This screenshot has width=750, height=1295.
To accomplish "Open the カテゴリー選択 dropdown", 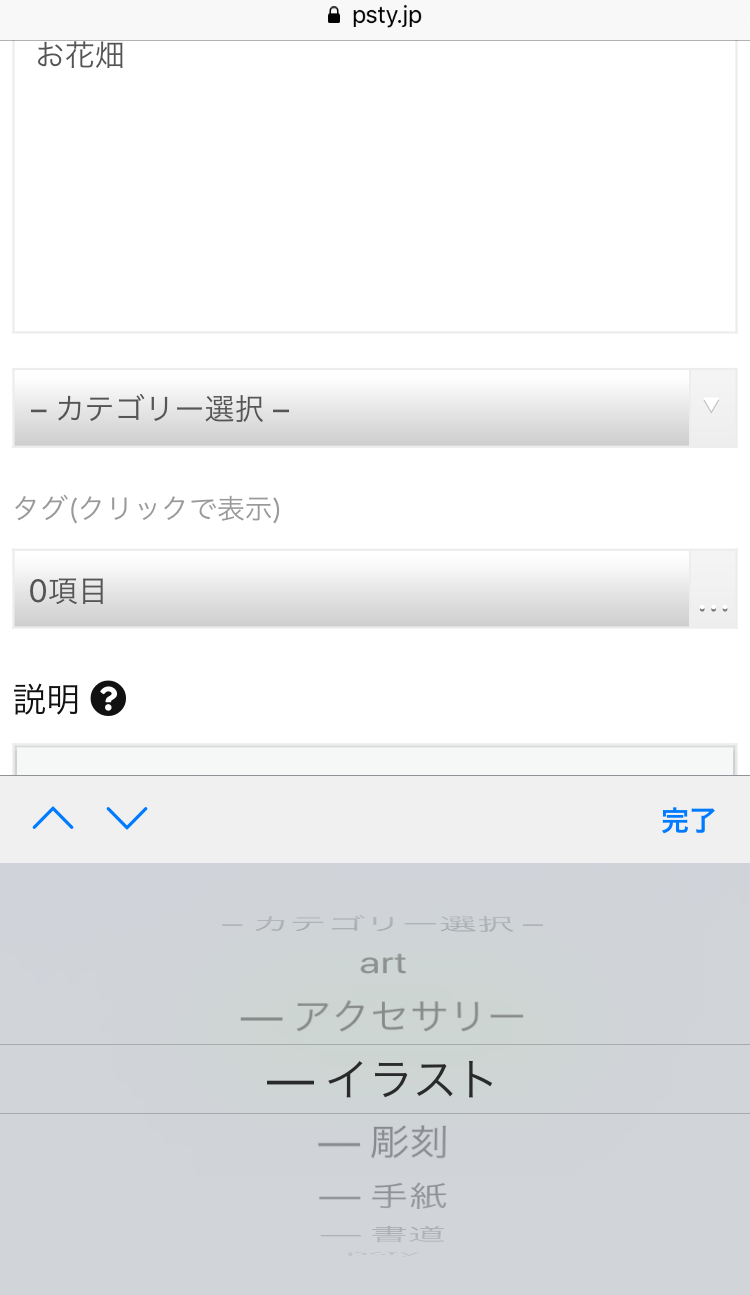I will pyautogui.click(x=375, y=408).
